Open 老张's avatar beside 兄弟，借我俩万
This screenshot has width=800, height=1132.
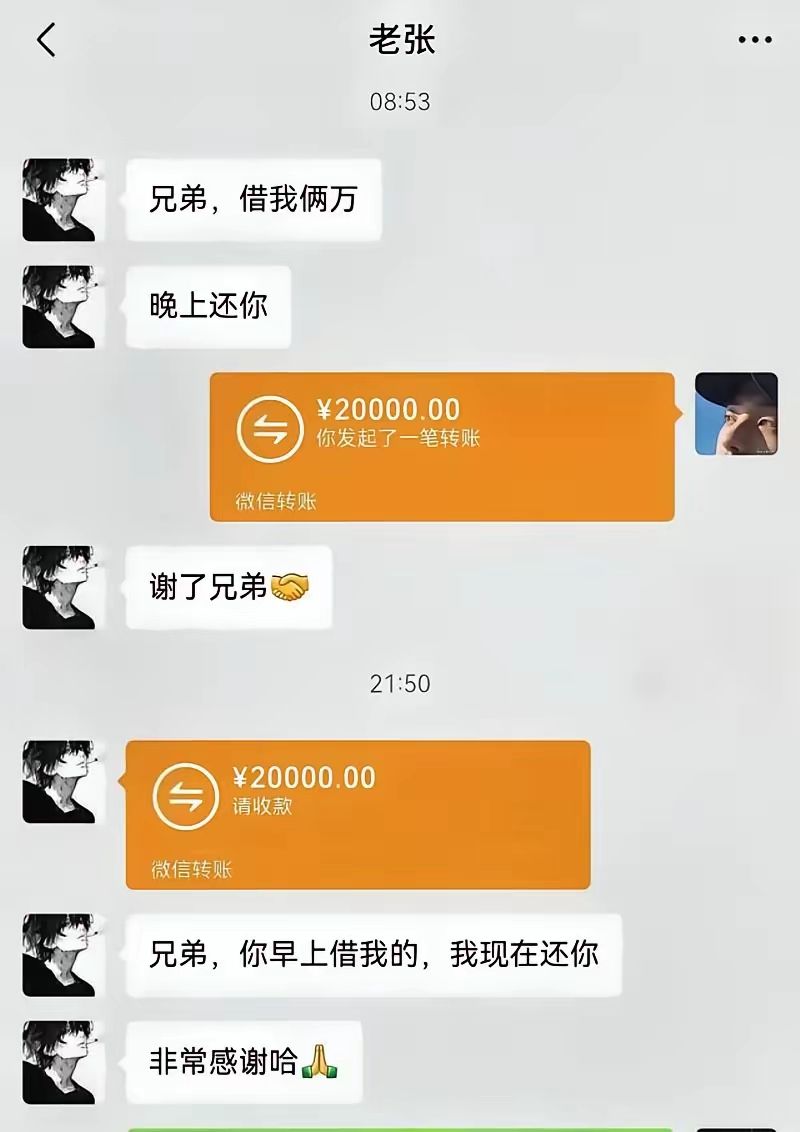pos(59,200)
